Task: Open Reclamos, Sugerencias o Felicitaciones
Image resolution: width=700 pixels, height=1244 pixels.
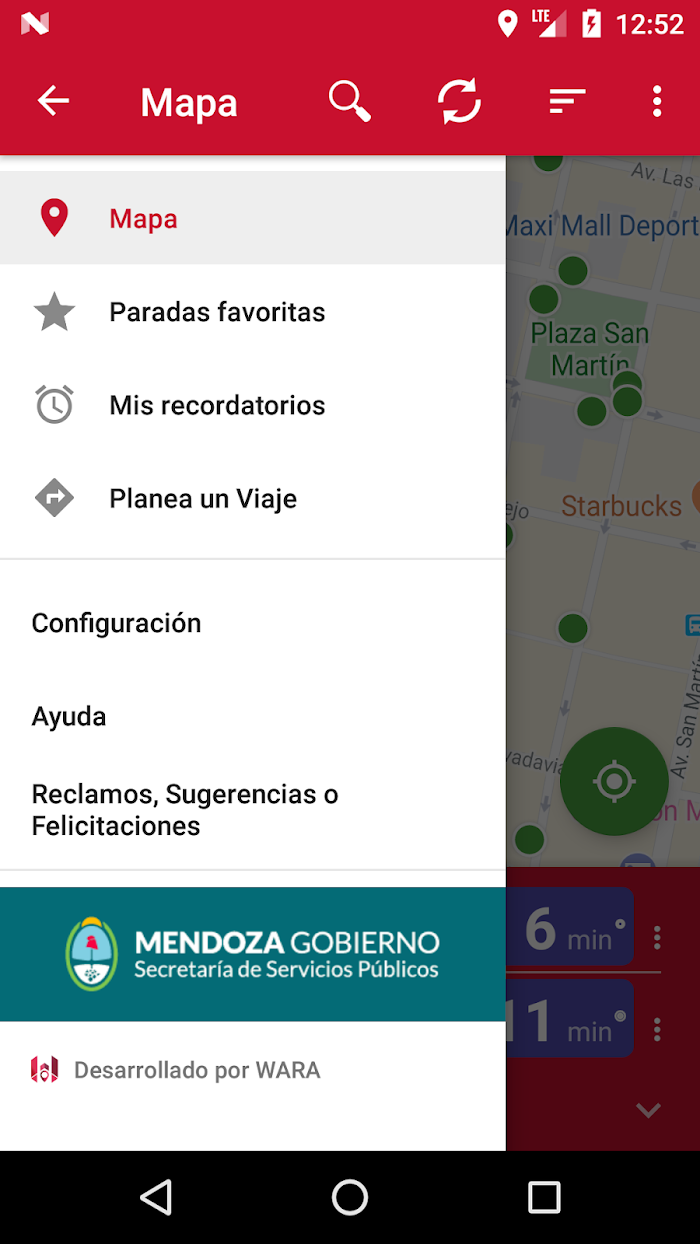Action: coord(253,810)
